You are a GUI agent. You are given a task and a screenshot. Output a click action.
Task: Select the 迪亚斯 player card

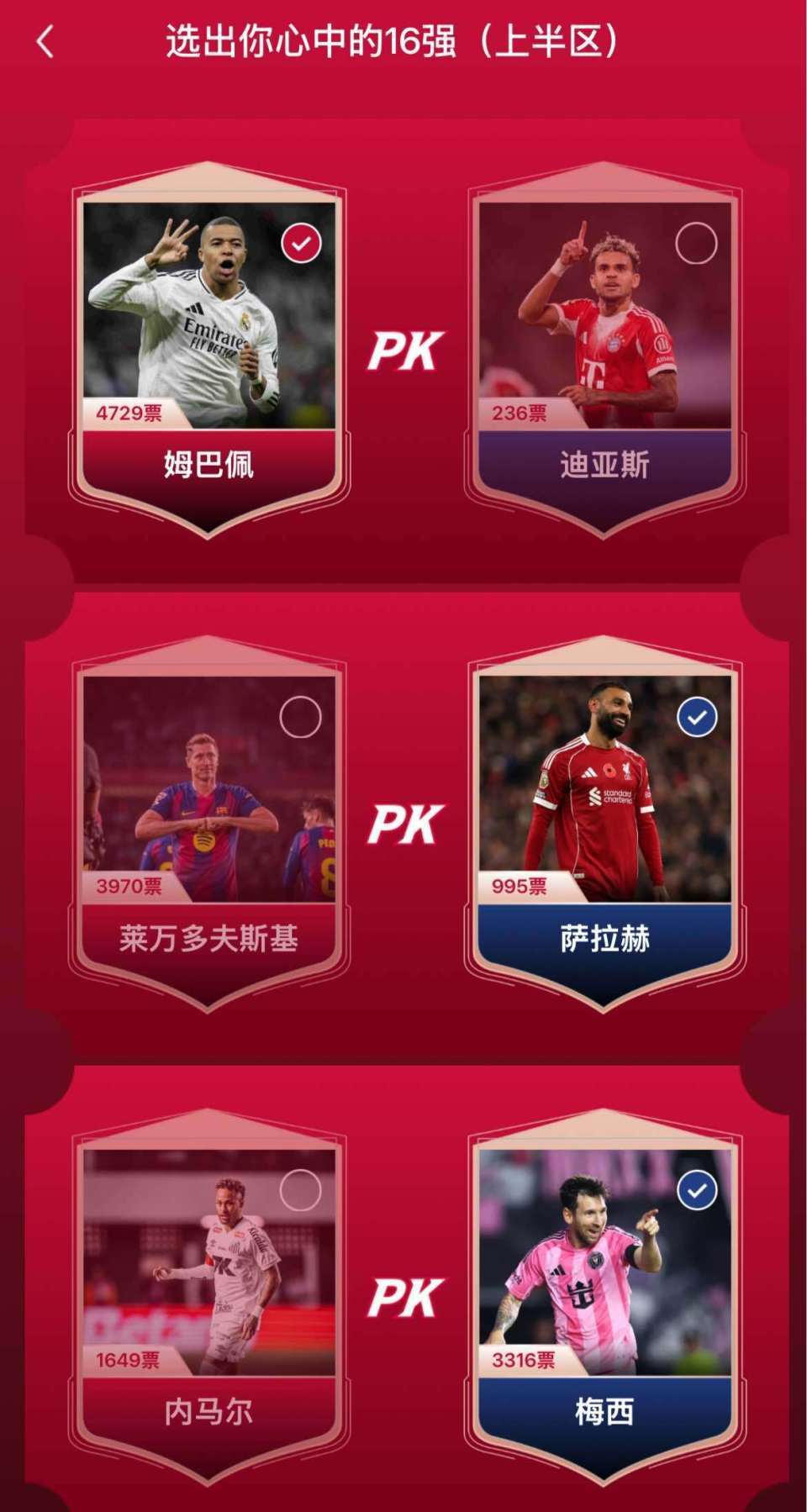(604, 353)
